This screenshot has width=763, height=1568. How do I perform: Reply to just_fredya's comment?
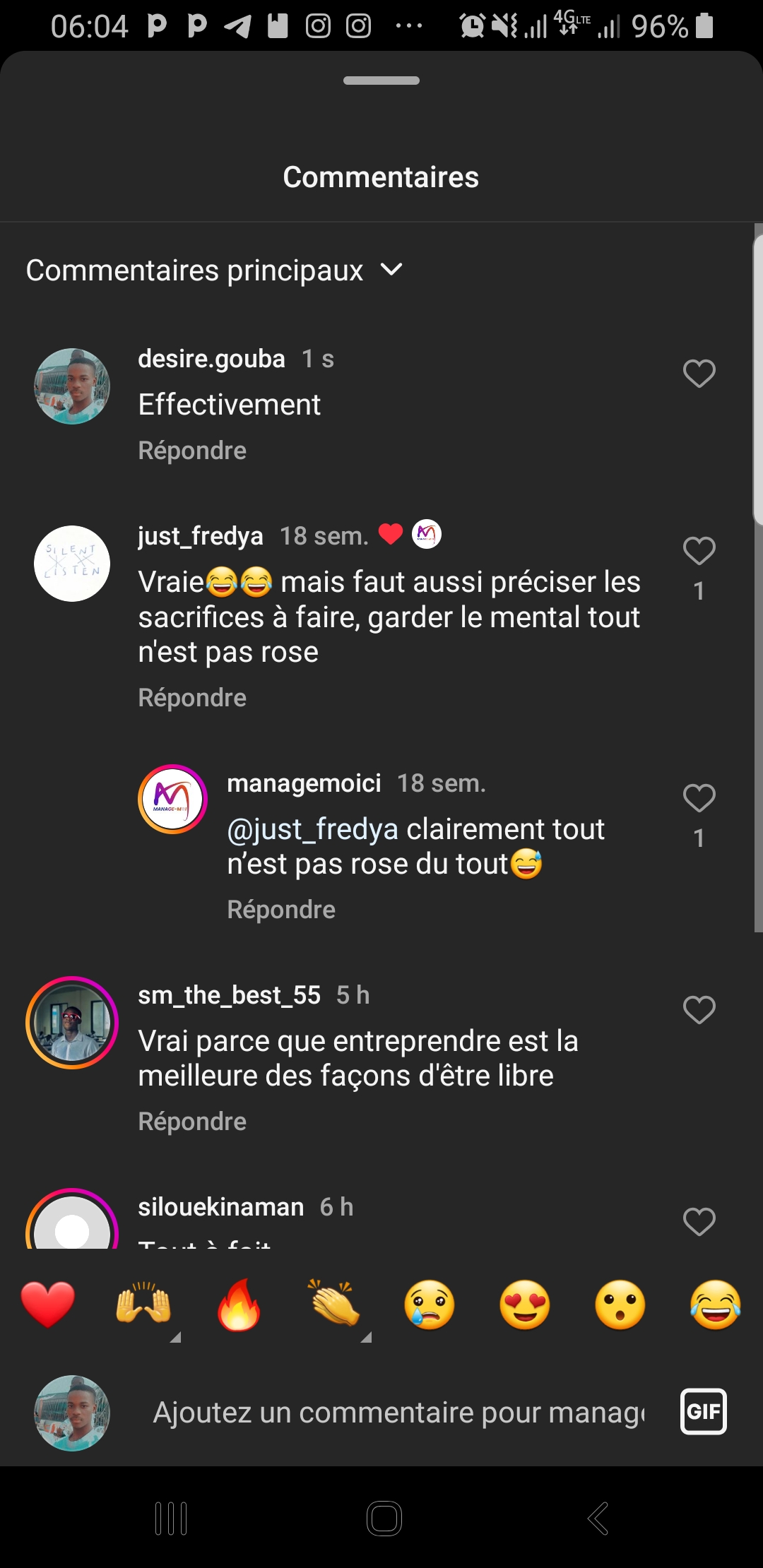[192, 698]
